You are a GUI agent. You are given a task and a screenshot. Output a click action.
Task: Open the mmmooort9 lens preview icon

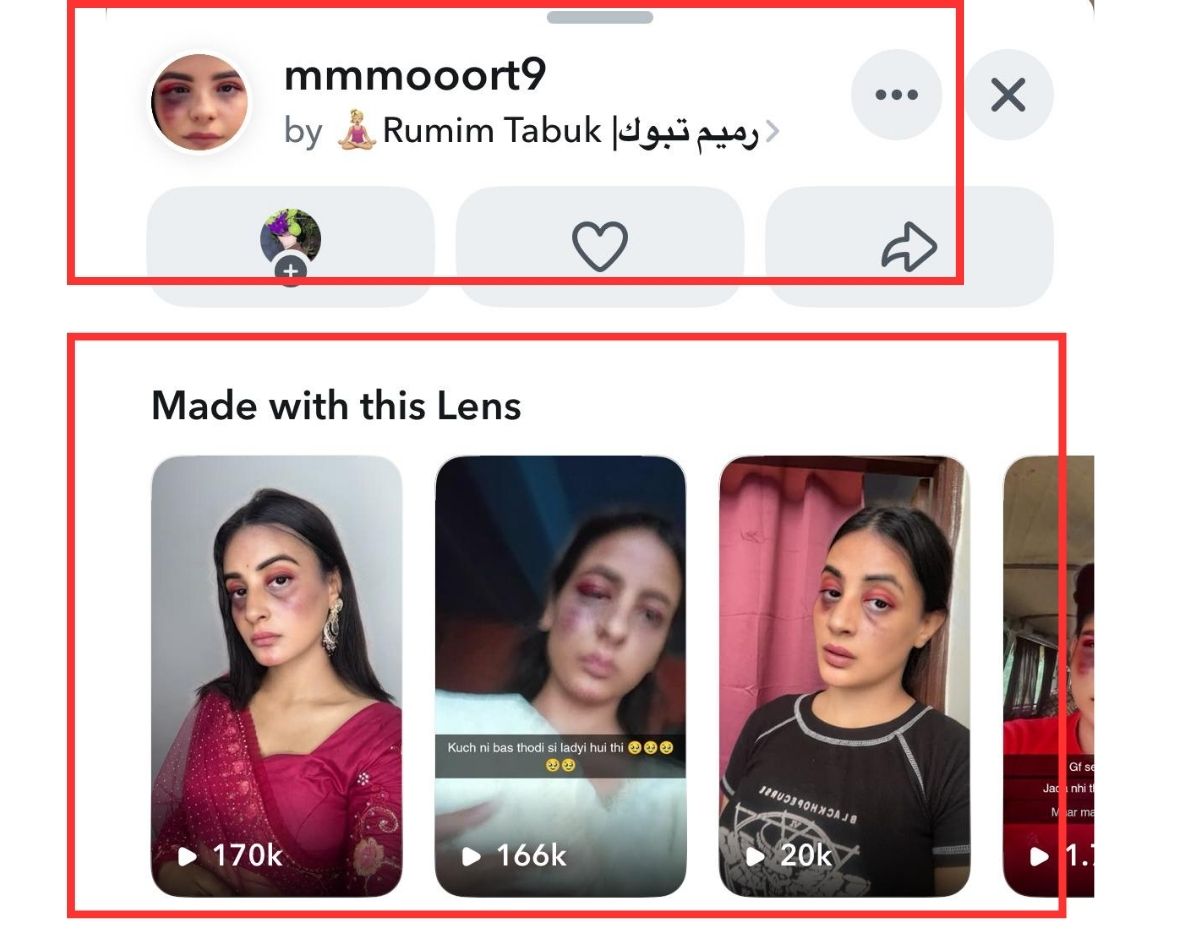(200, 103)
